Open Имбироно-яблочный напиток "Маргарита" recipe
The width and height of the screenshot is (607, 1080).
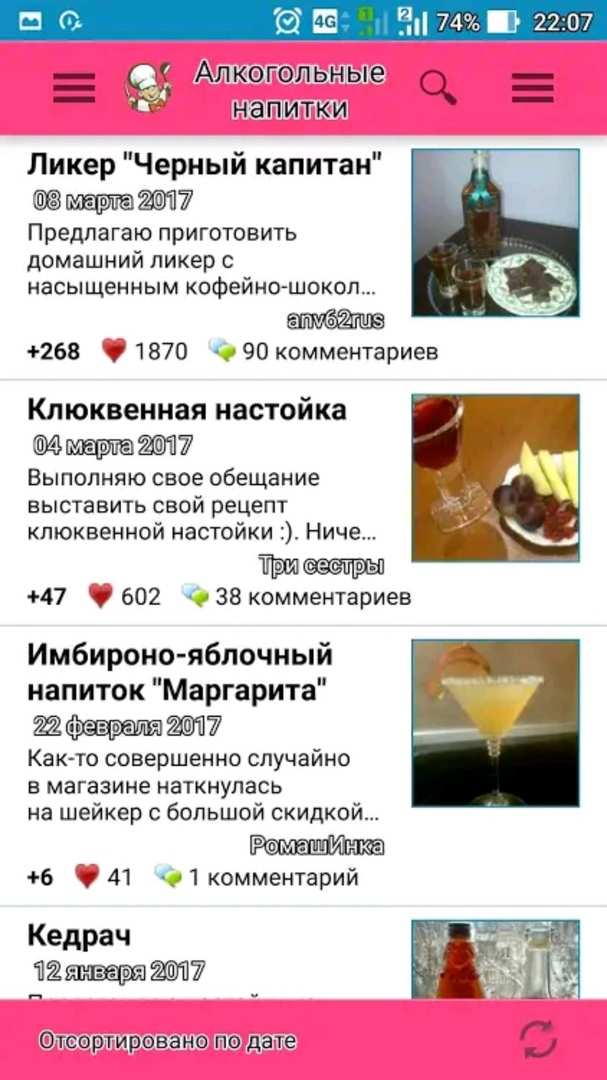180,672
